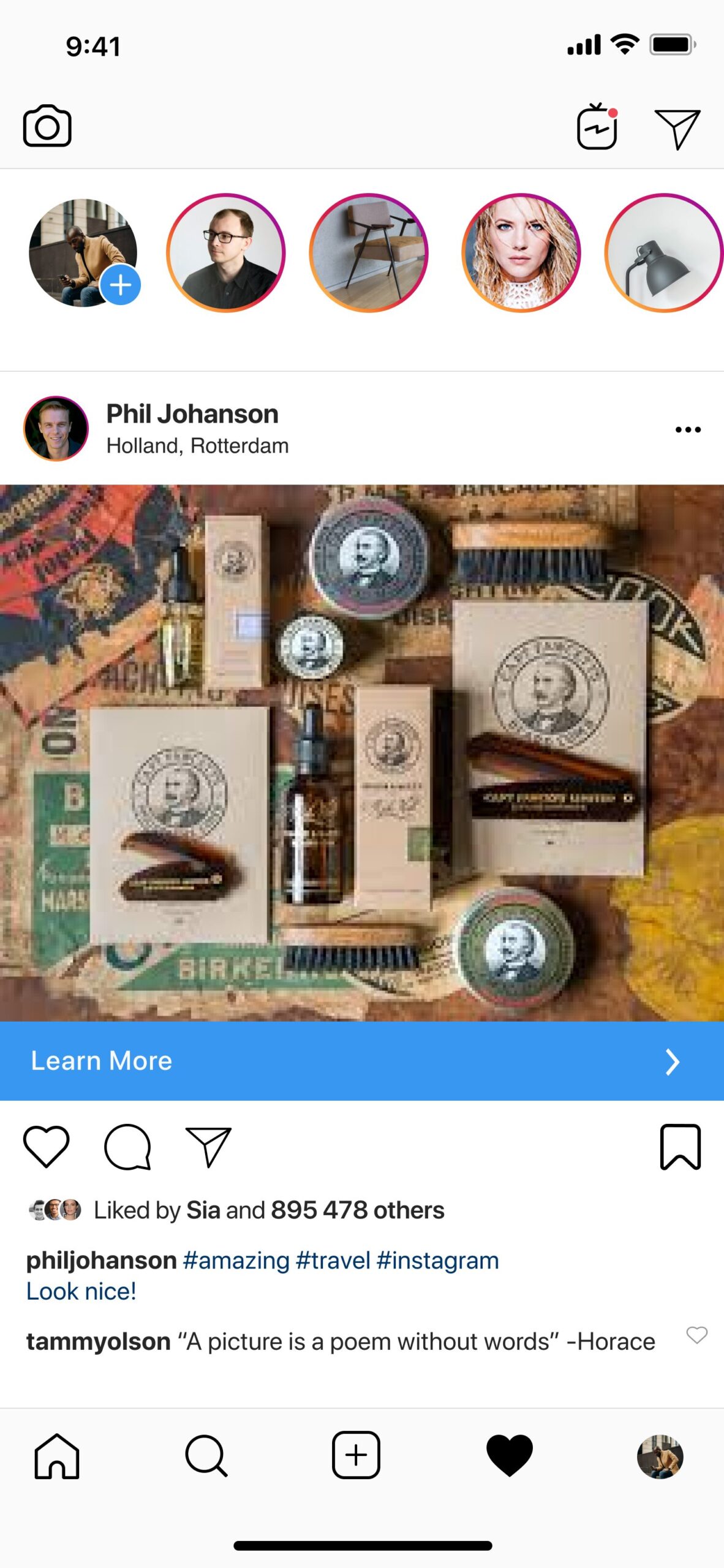Add to your own story
The width and height of the screenshot is (724, 1568).
coord(120,285)
